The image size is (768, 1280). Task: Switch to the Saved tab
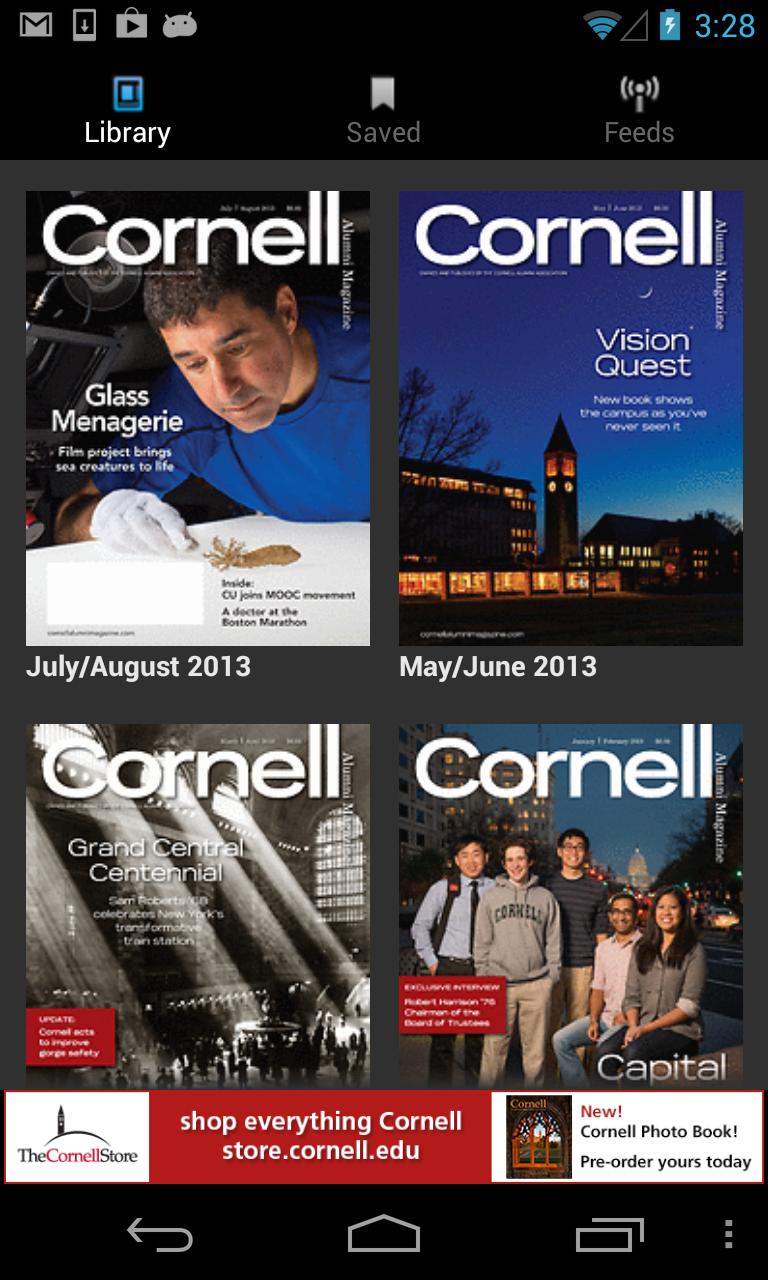point(383,110)
